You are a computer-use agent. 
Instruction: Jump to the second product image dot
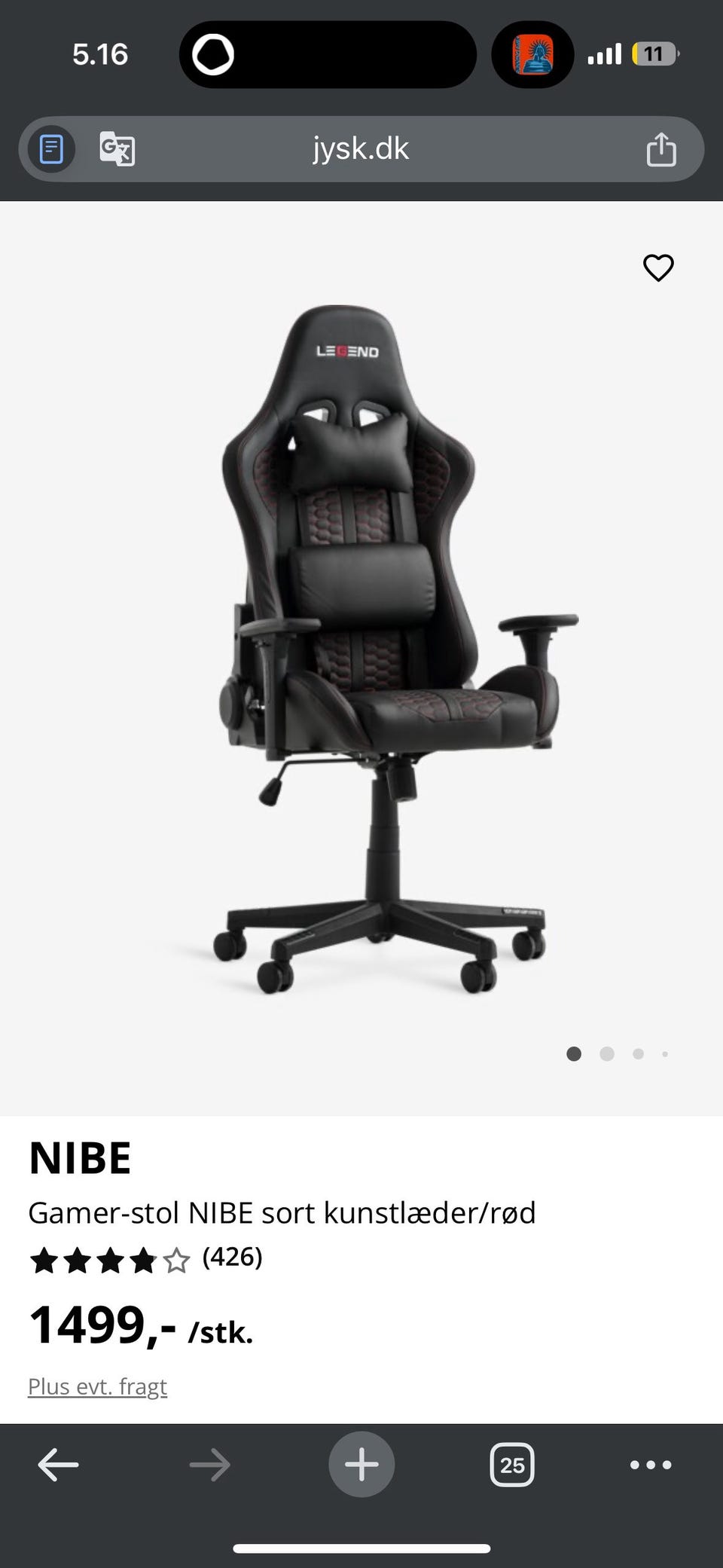click(607, 1054)
